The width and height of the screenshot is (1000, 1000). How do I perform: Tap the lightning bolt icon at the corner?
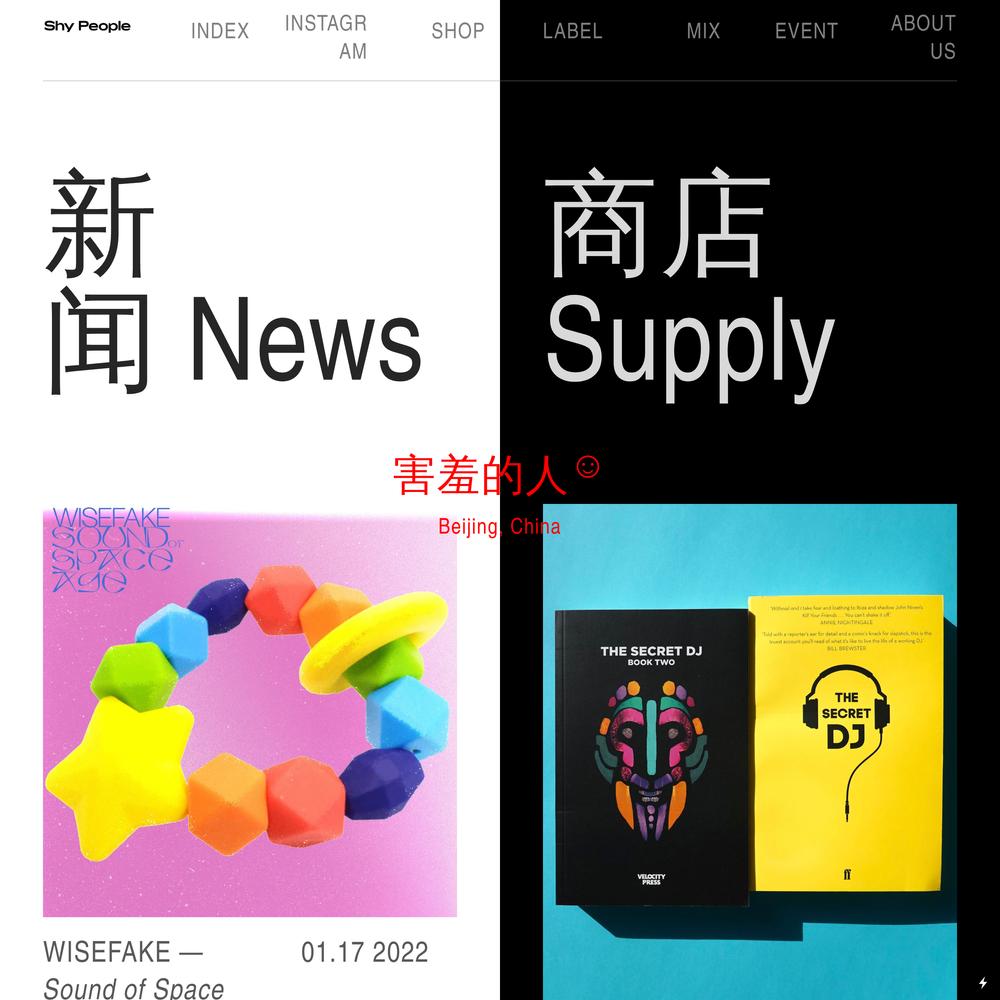982,982
